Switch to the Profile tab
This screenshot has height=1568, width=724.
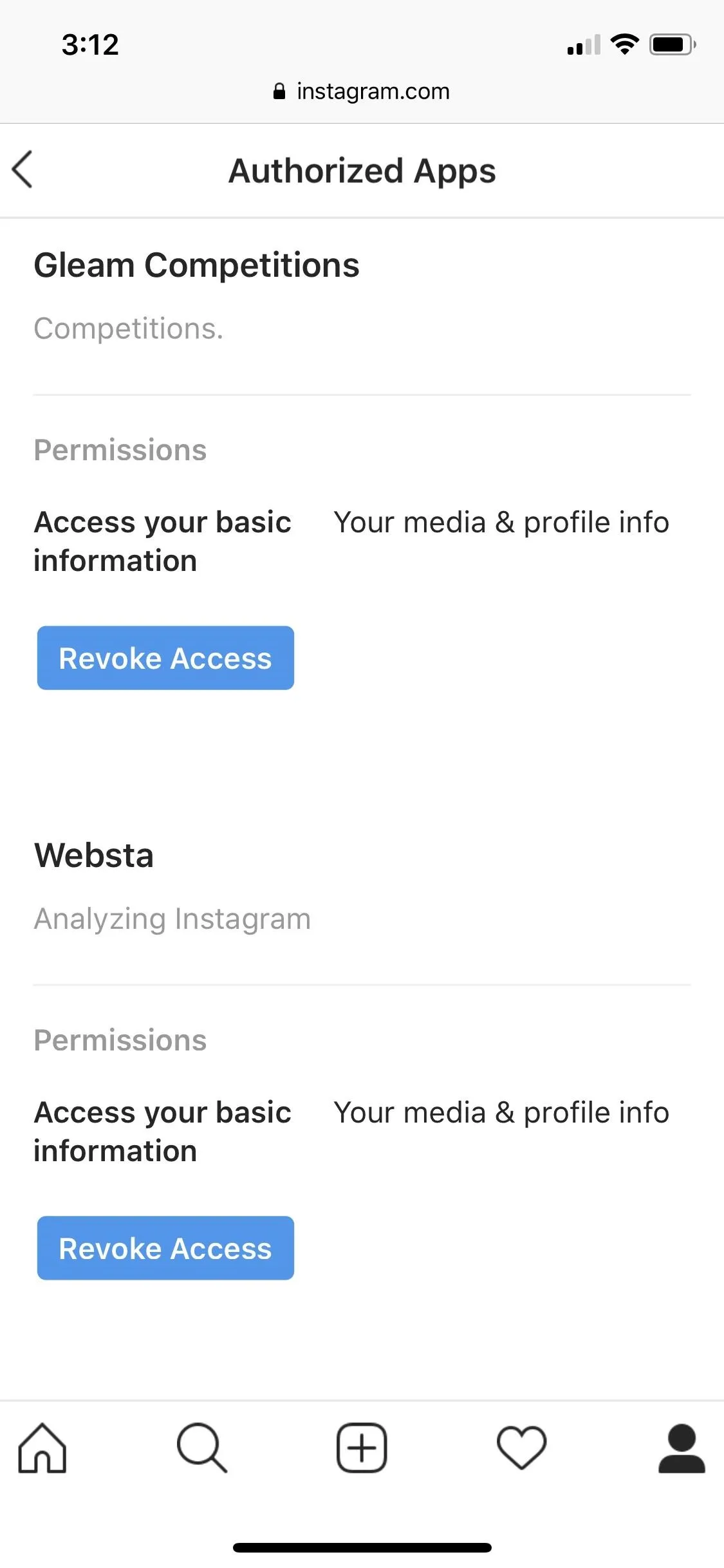coord(682,1448)
